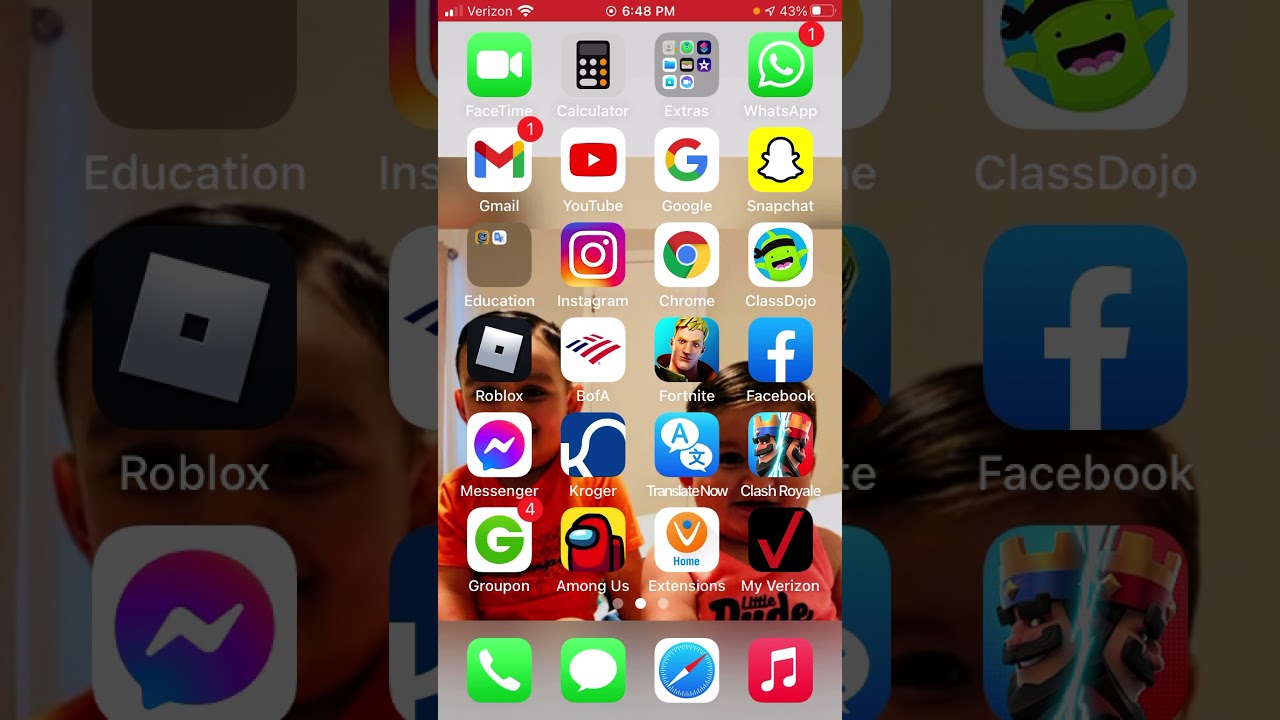1280x720 pixels.
Task: Open the Messenger app
Action: coord(499,446)
